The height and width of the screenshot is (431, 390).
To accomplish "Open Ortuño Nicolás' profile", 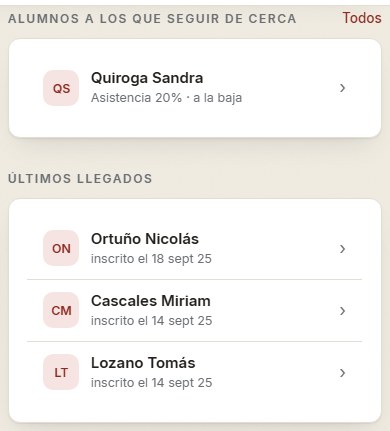I will pyautogui.click(x=195, y=249).
